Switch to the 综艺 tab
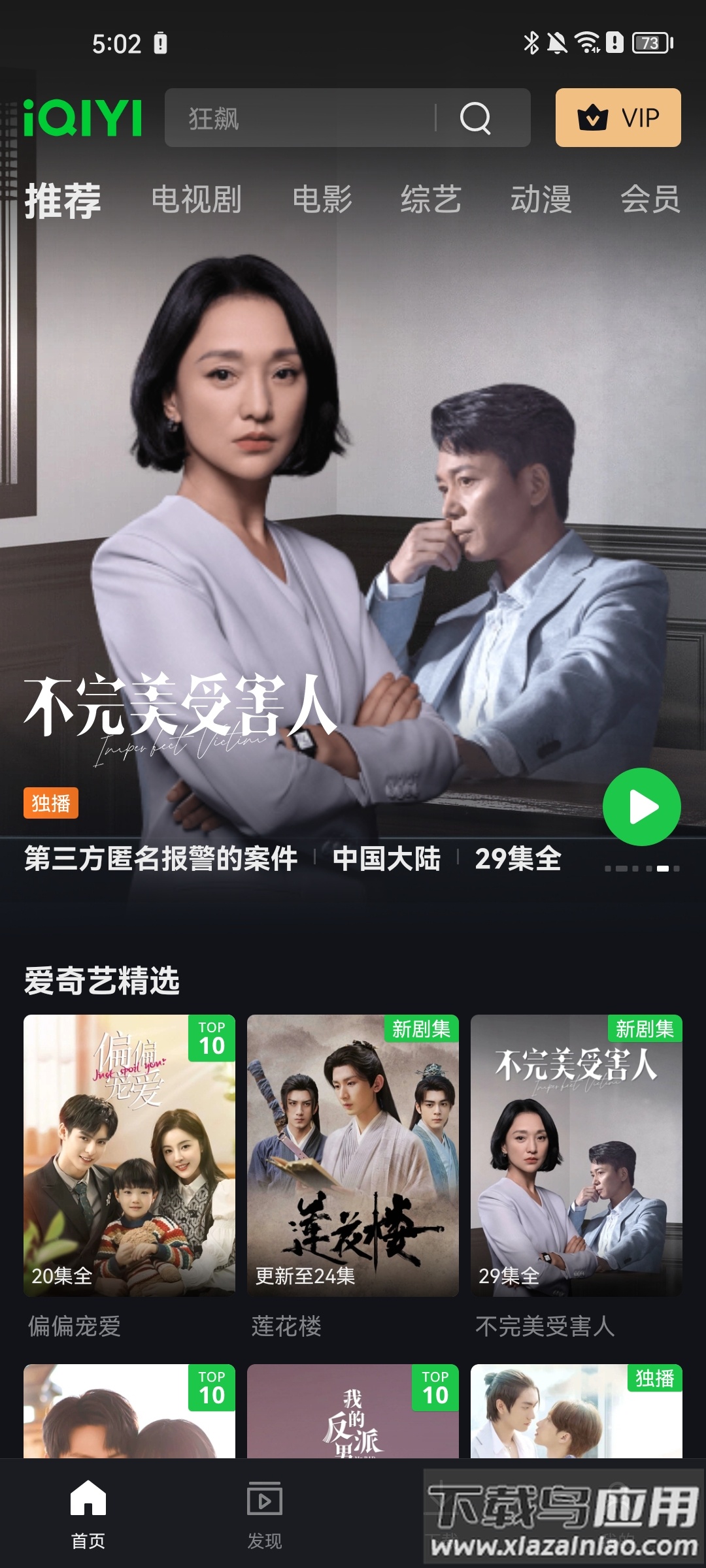 pyautogui.click(x=431, y=199)
